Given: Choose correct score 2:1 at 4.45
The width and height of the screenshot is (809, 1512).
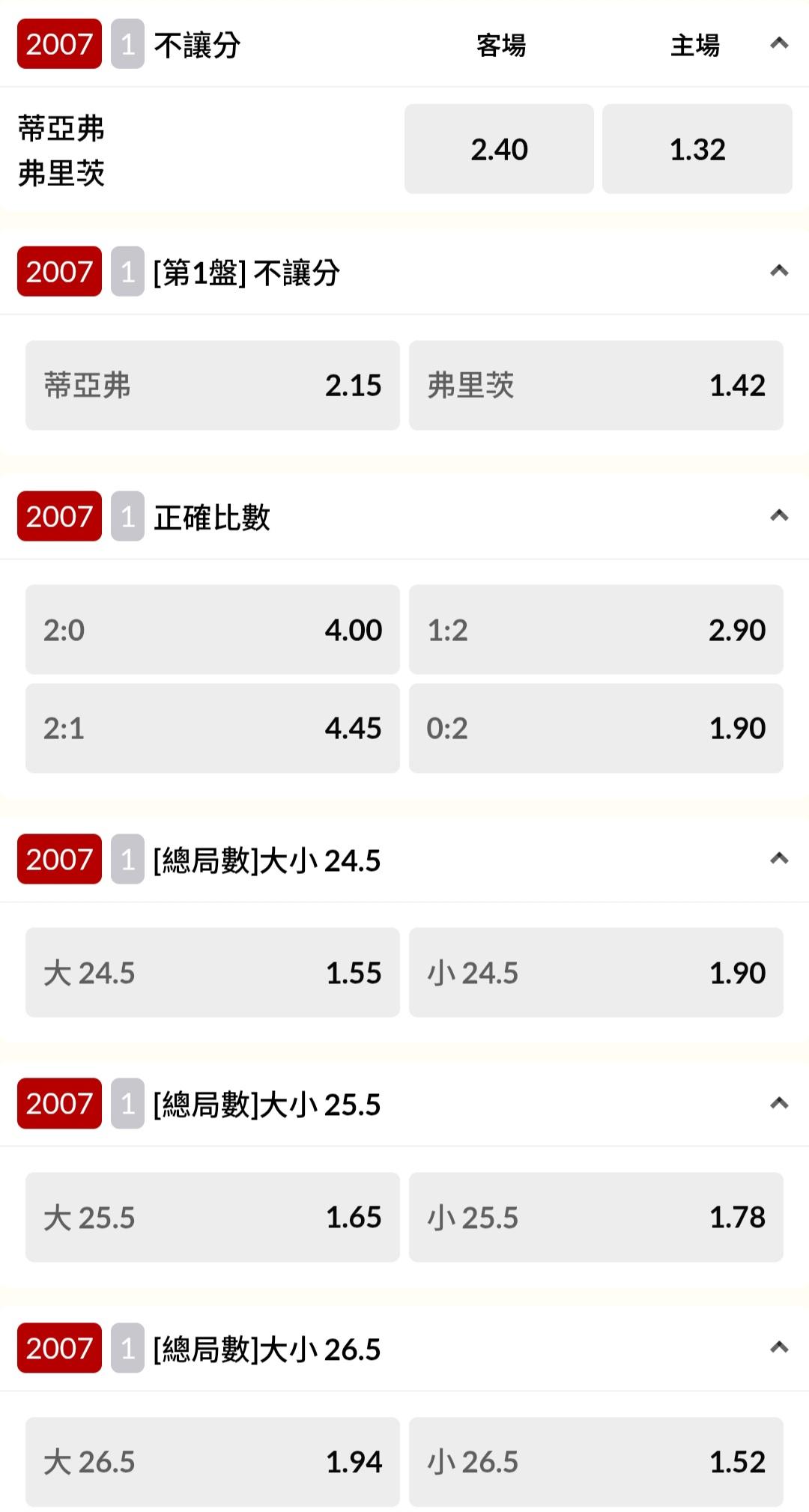Looking at the screenshot, I should point(213,728).
